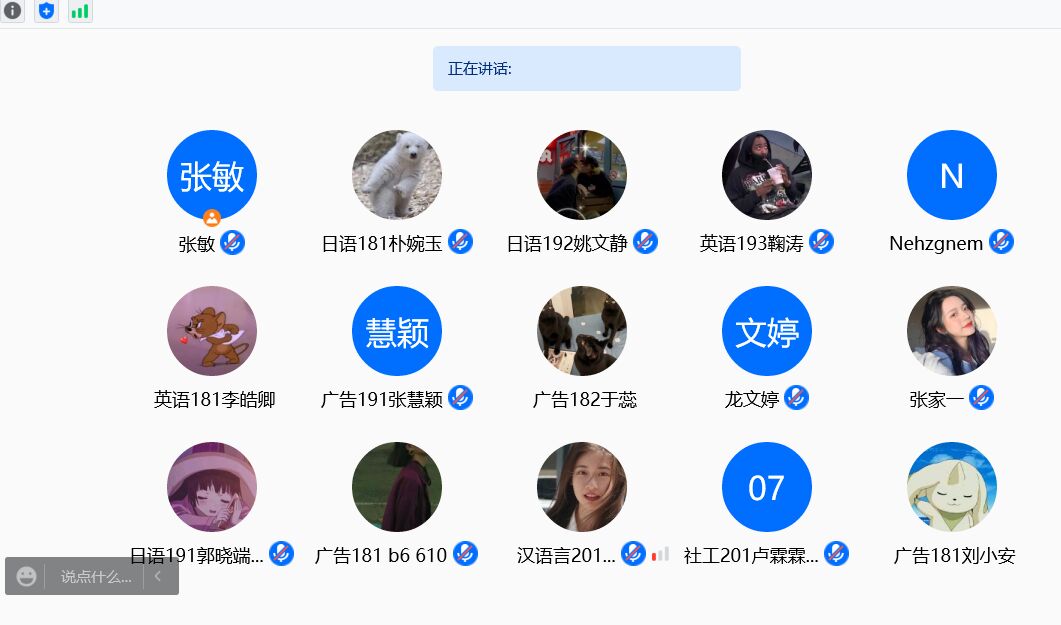Open participant 广告191张慧颖
This screenshot has height=625, width=1061.
coord(397,331)
